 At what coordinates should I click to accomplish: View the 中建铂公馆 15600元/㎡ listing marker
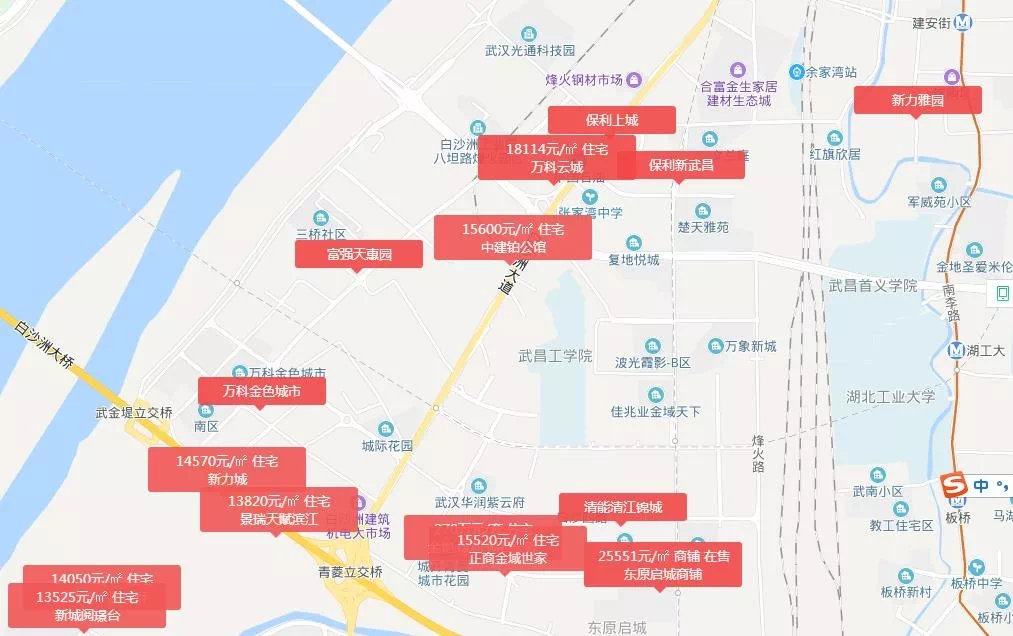512,238
